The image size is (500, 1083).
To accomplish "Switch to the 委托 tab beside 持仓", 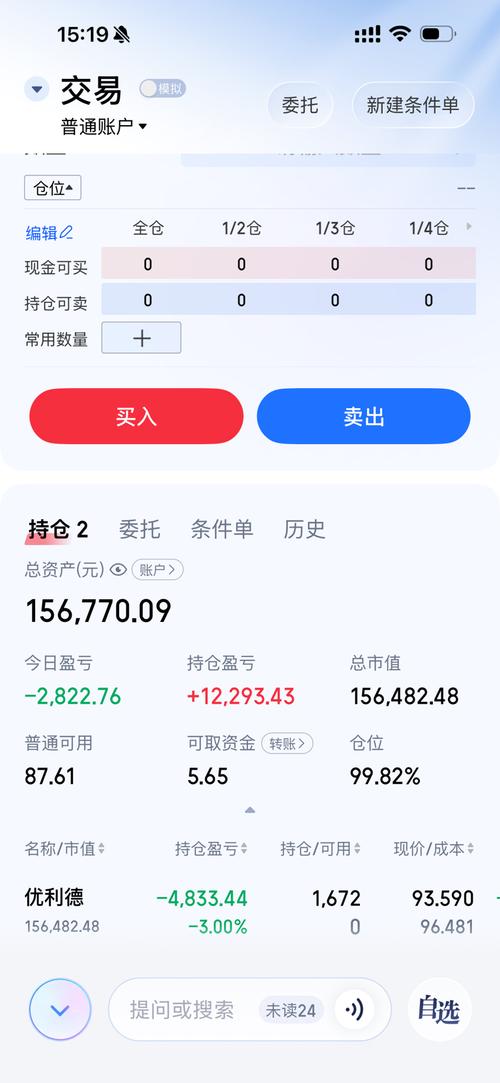I will coord(140,529).
